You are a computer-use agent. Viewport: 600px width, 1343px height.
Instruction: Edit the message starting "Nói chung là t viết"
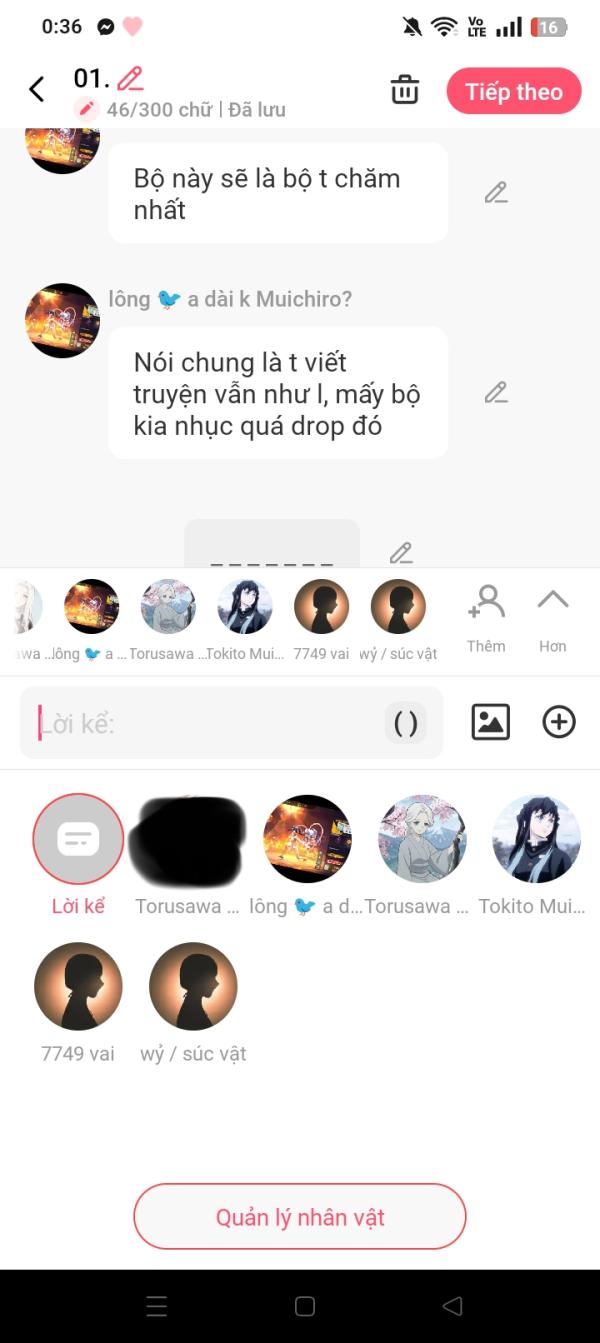[x=496, y=393]
